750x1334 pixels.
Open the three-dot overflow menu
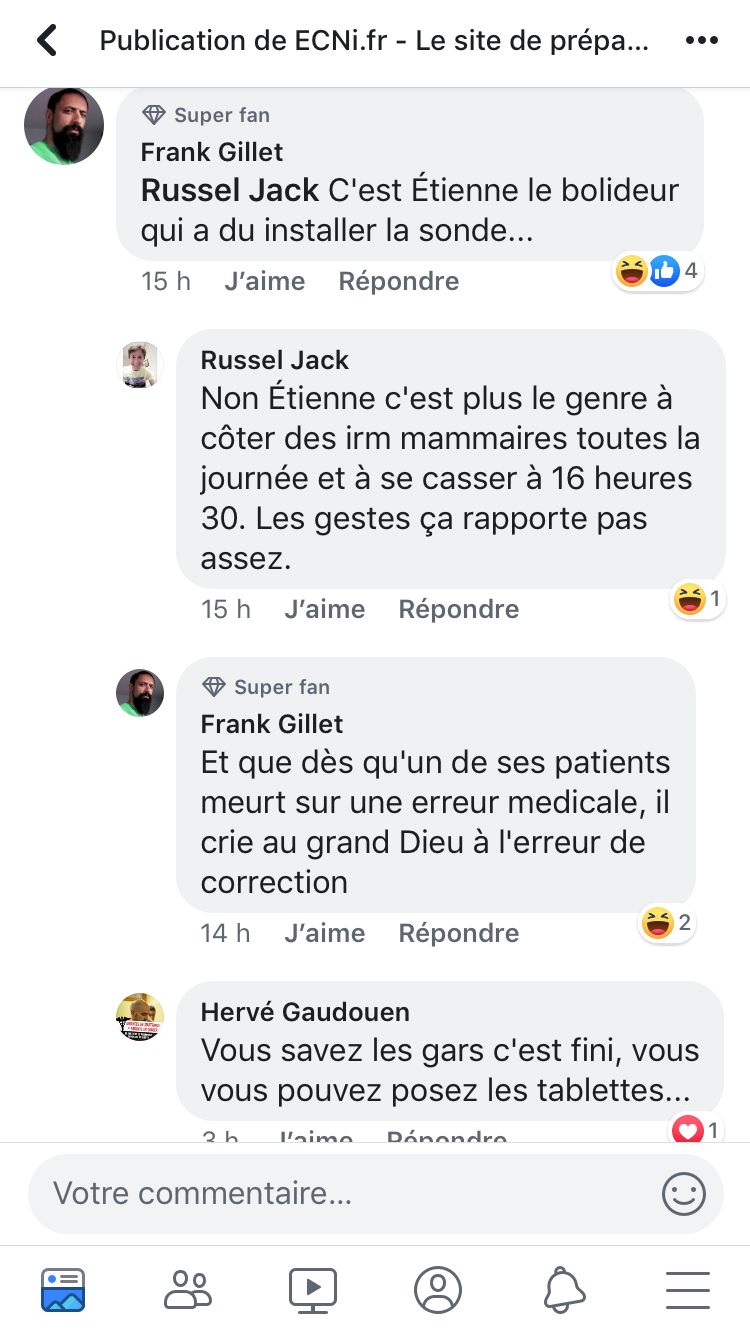tap(701, 41)
